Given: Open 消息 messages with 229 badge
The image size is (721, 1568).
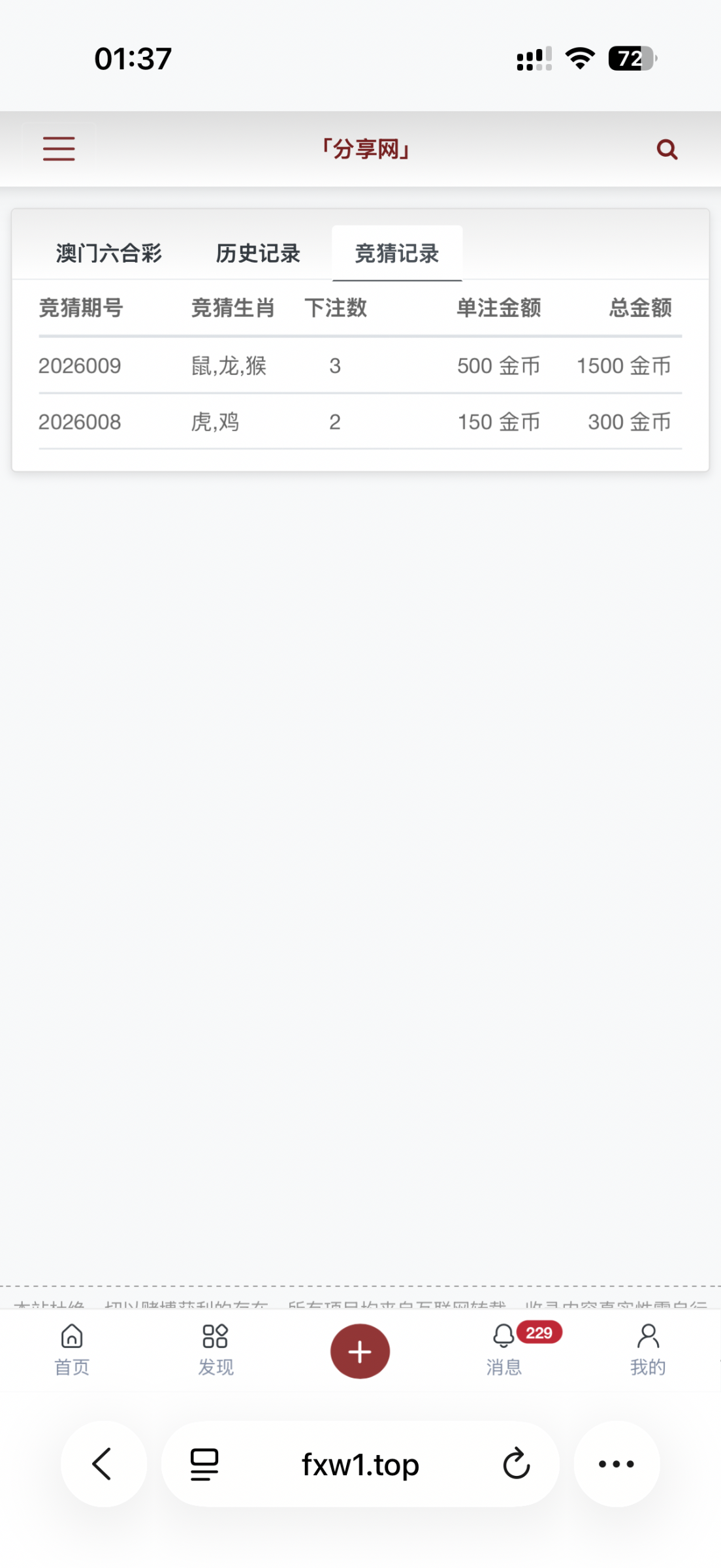Looking at the screenshot, I should point(504,1349).
